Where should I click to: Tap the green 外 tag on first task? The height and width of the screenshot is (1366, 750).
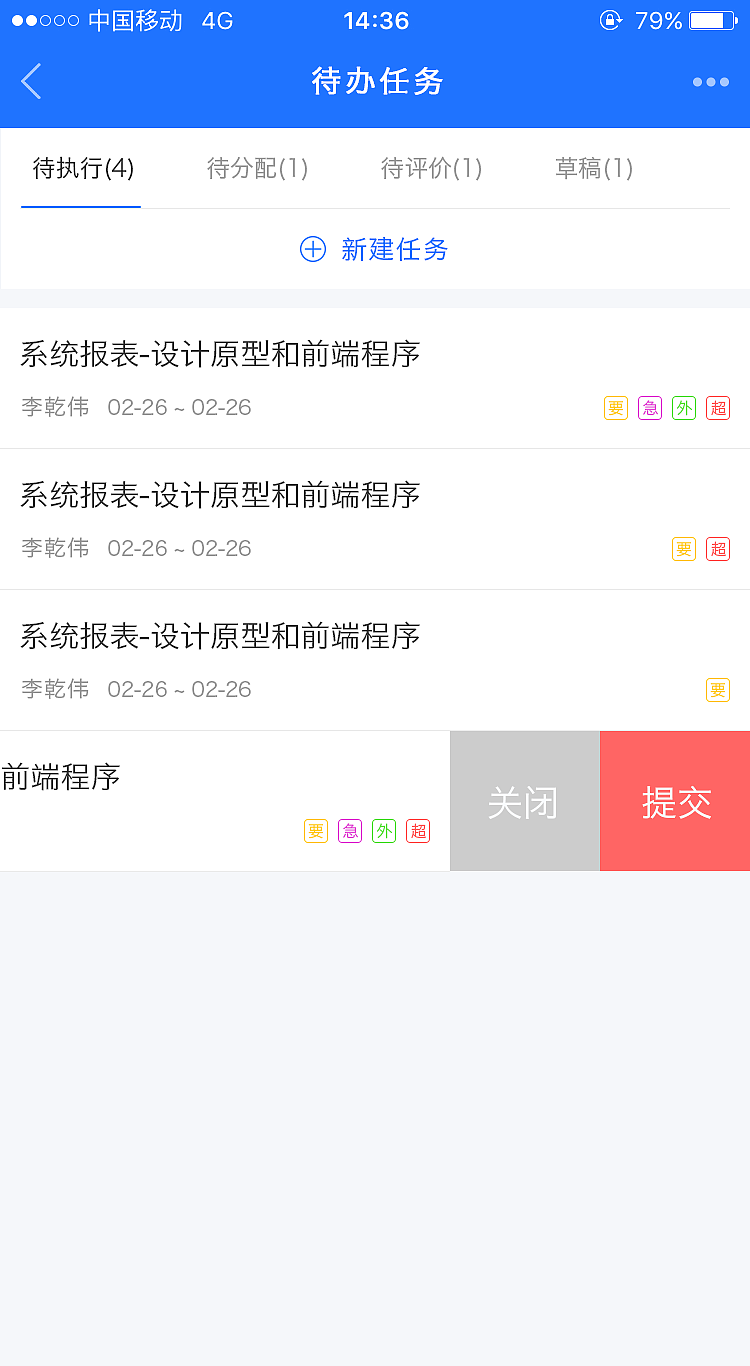[x=684, y=408]
